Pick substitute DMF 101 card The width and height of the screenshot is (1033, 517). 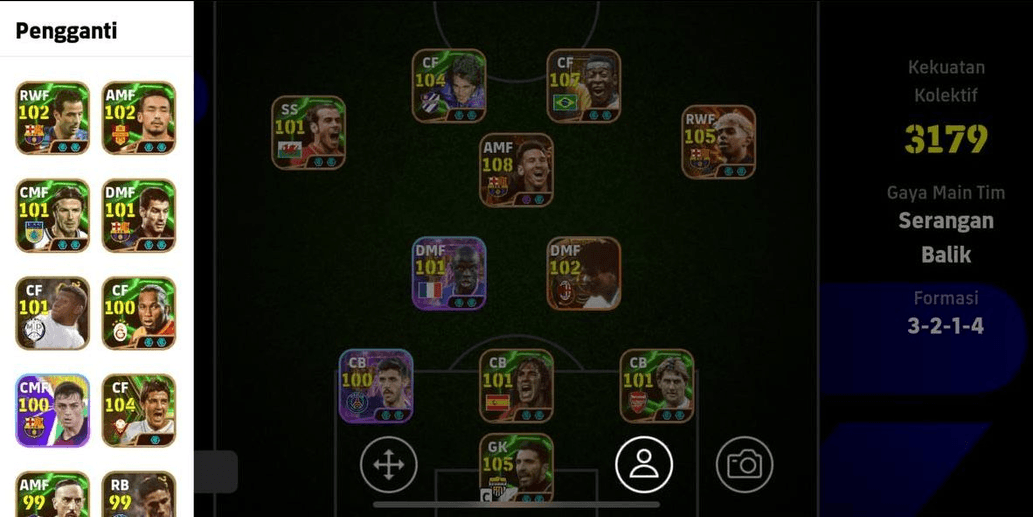[139, 215]
